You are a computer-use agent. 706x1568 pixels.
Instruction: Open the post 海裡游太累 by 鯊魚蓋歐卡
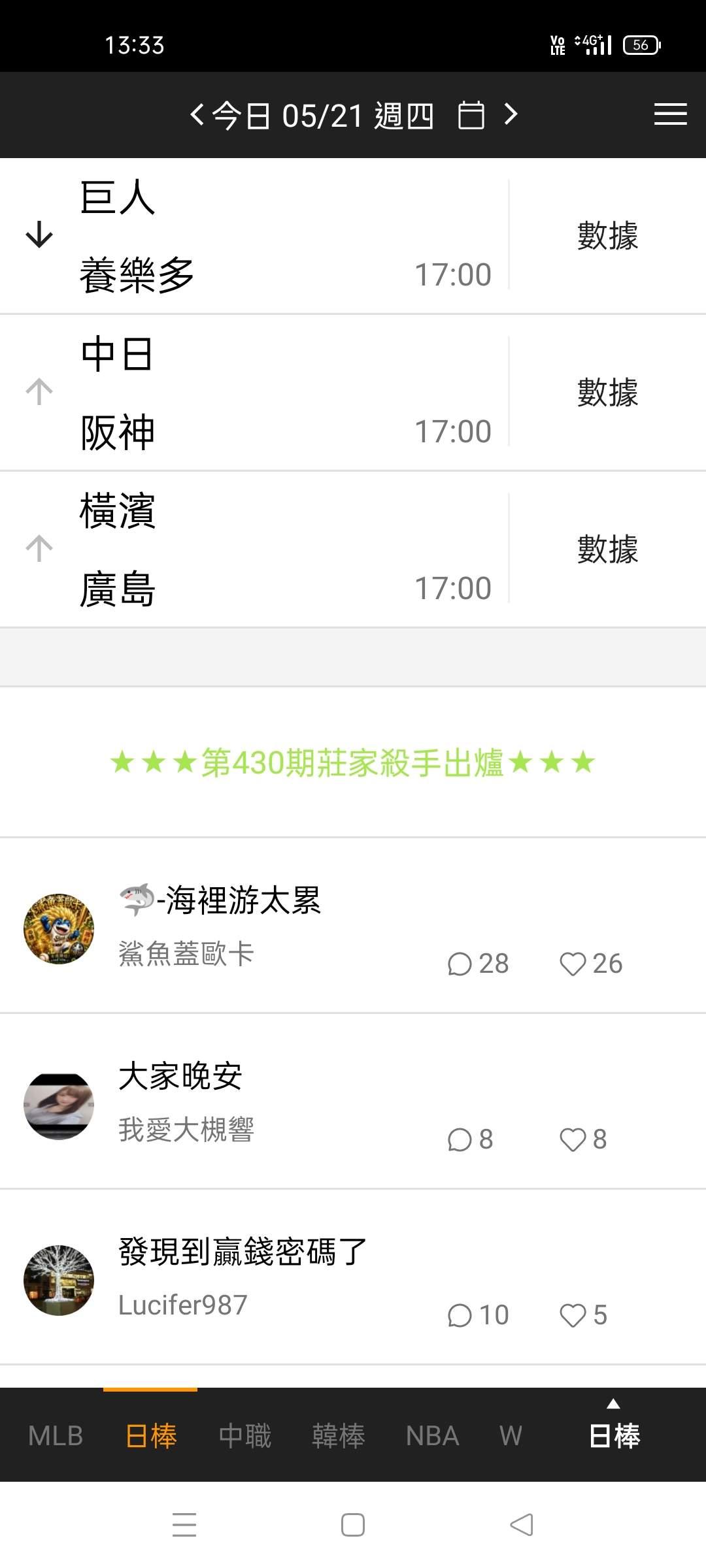point(353,926)
